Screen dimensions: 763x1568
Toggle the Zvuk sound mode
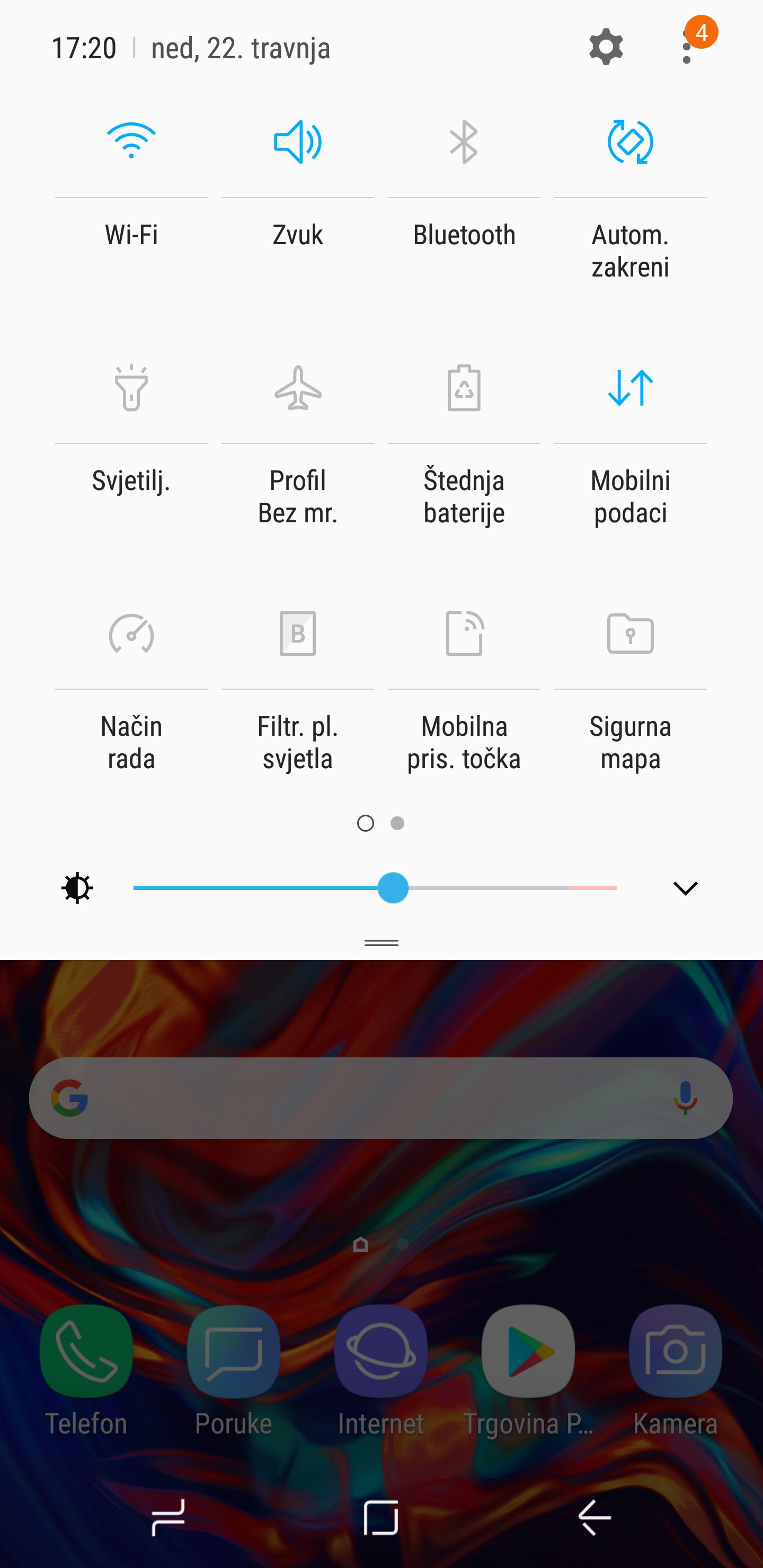tap(297, 142)
